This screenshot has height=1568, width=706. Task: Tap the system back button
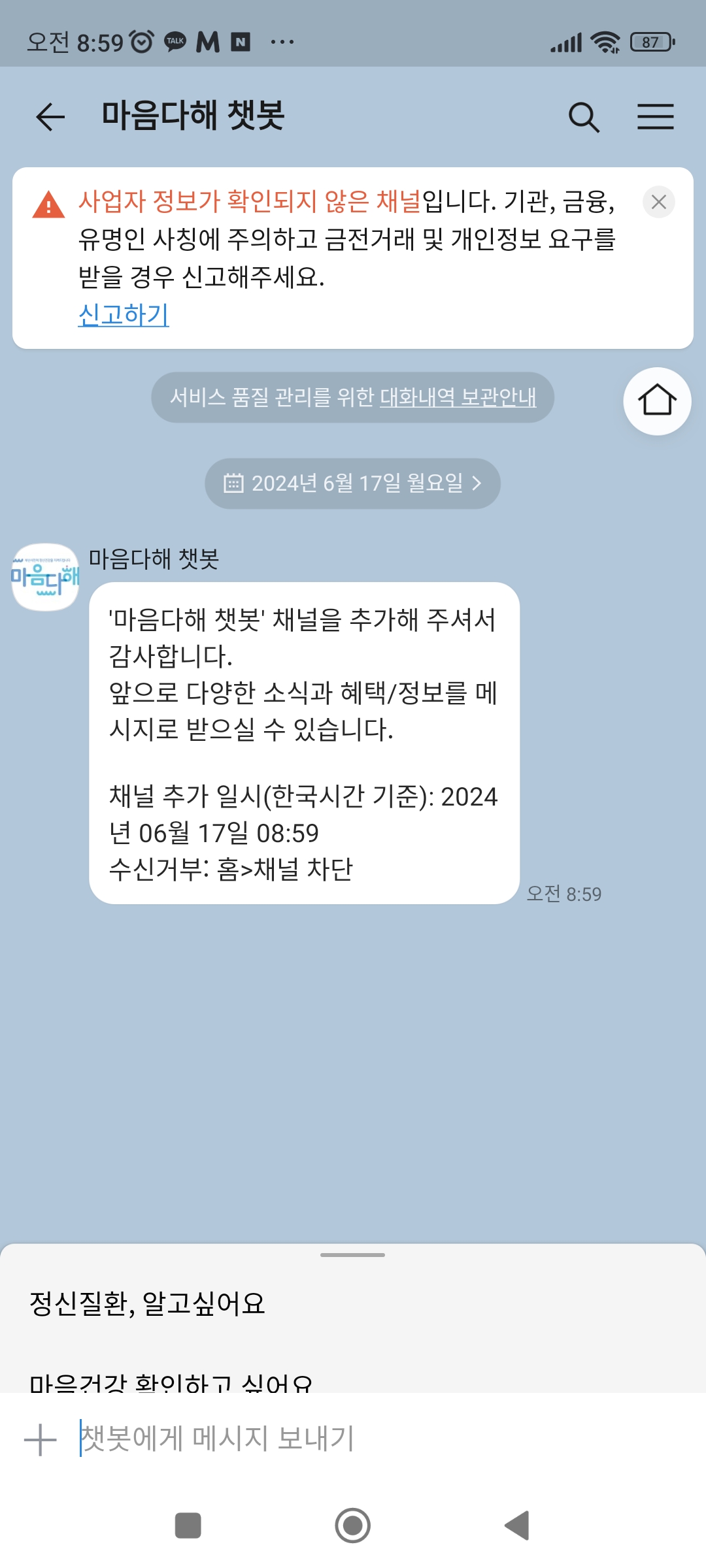point(517,1526)
